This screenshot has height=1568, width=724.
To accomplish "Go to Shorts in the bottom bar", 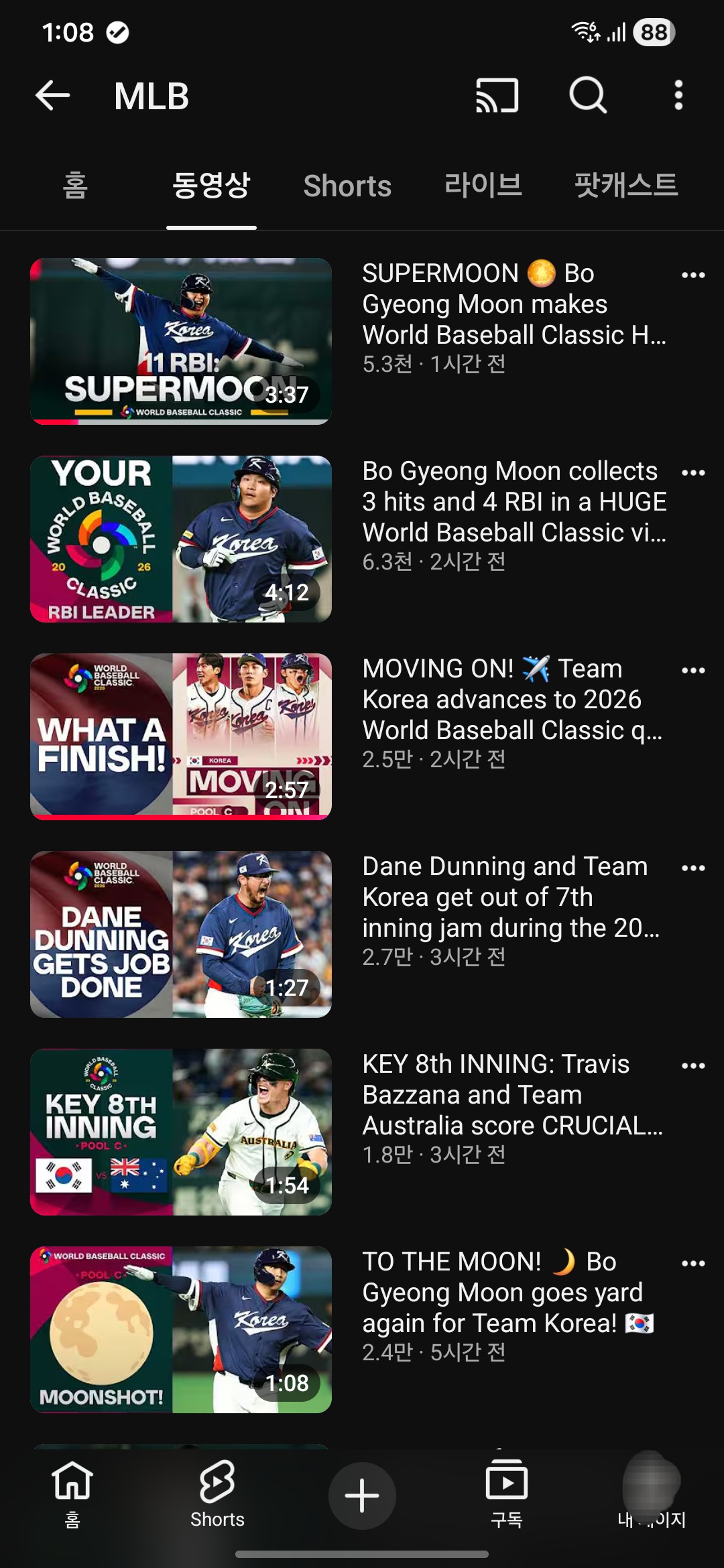I will [x=217, y=1494].
